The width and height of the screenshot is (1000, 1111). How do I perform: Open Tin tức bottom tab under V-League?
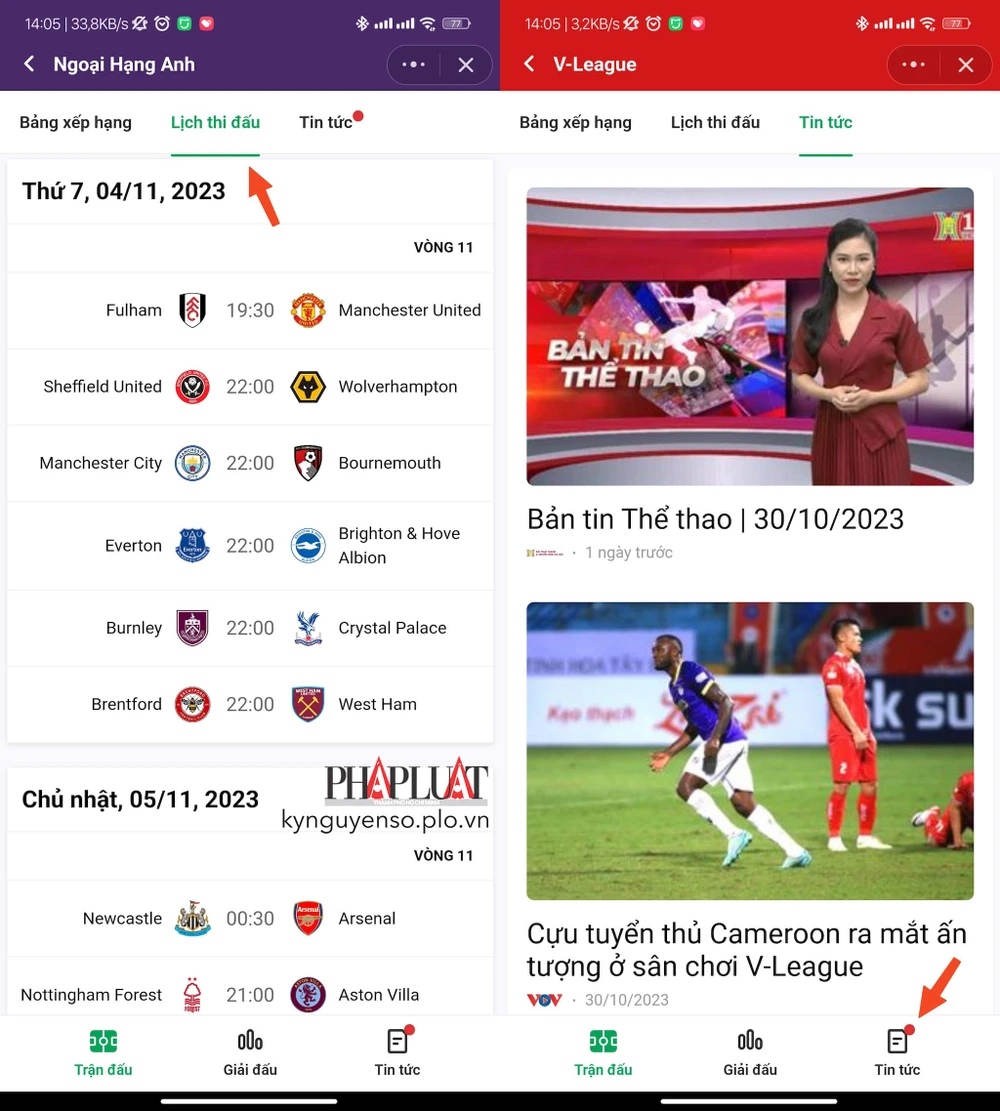coord(897,1053)
